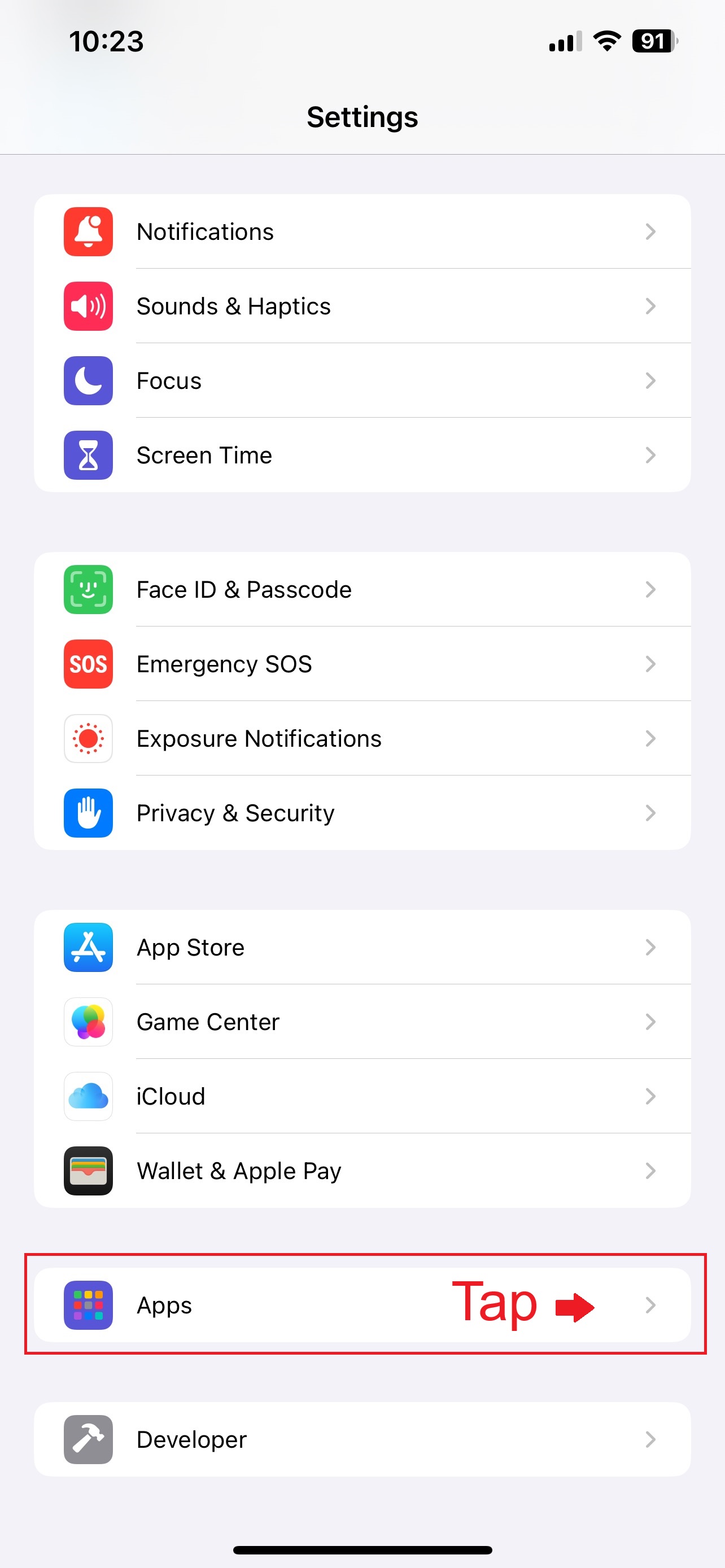
Task: Open Notifications settings
Action: [361, 232]
